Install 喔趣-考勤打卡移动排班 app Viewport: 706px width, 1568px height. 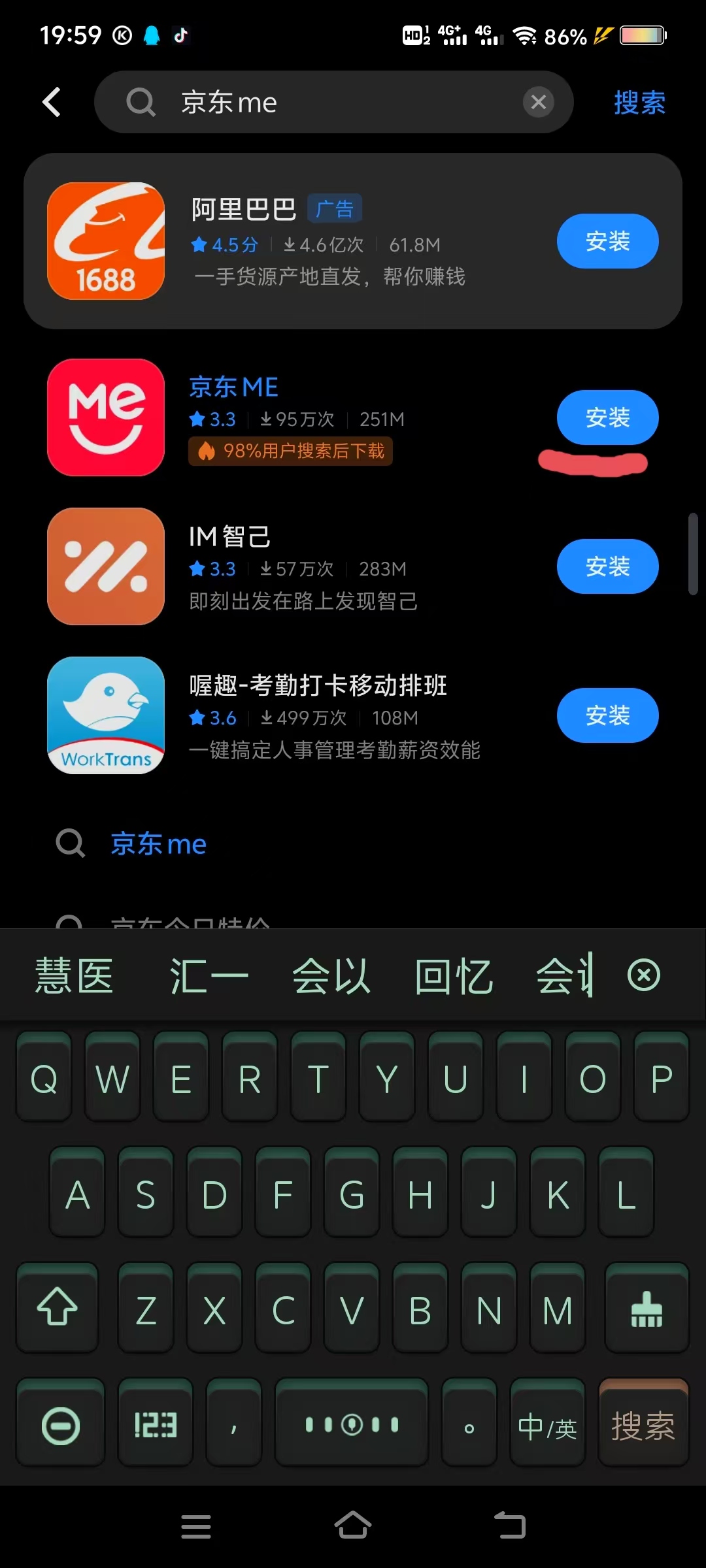[x=607, y=715]
